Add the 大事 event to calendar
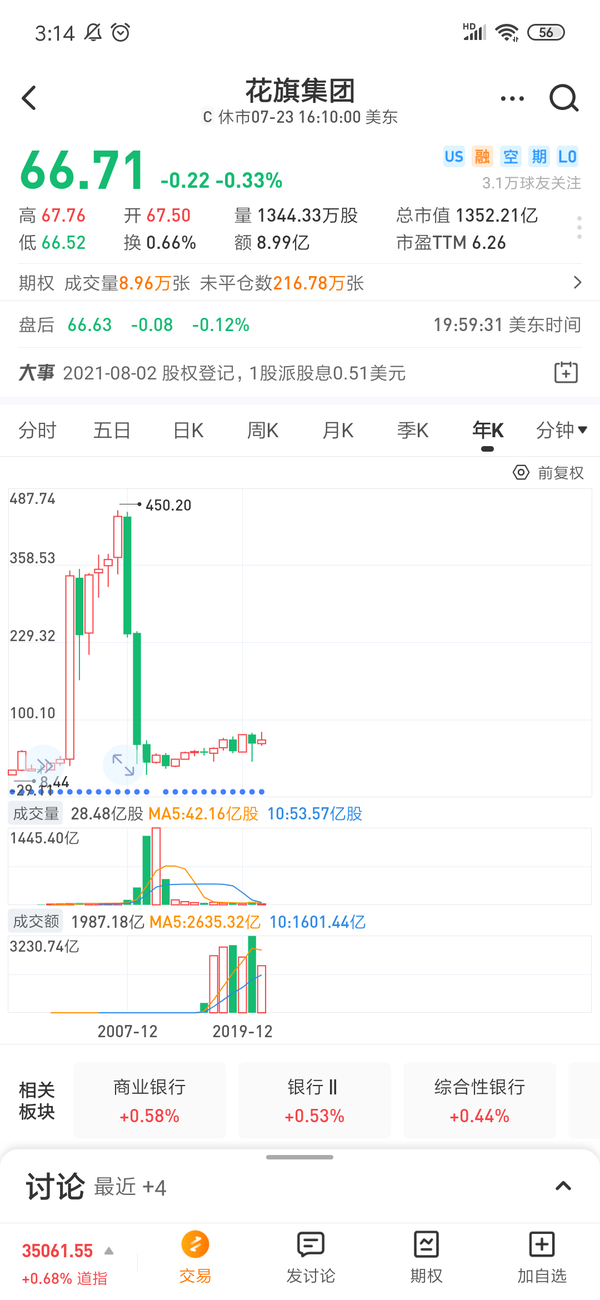Viewport: 600px width, 1300px height. (x=565, y=373)
